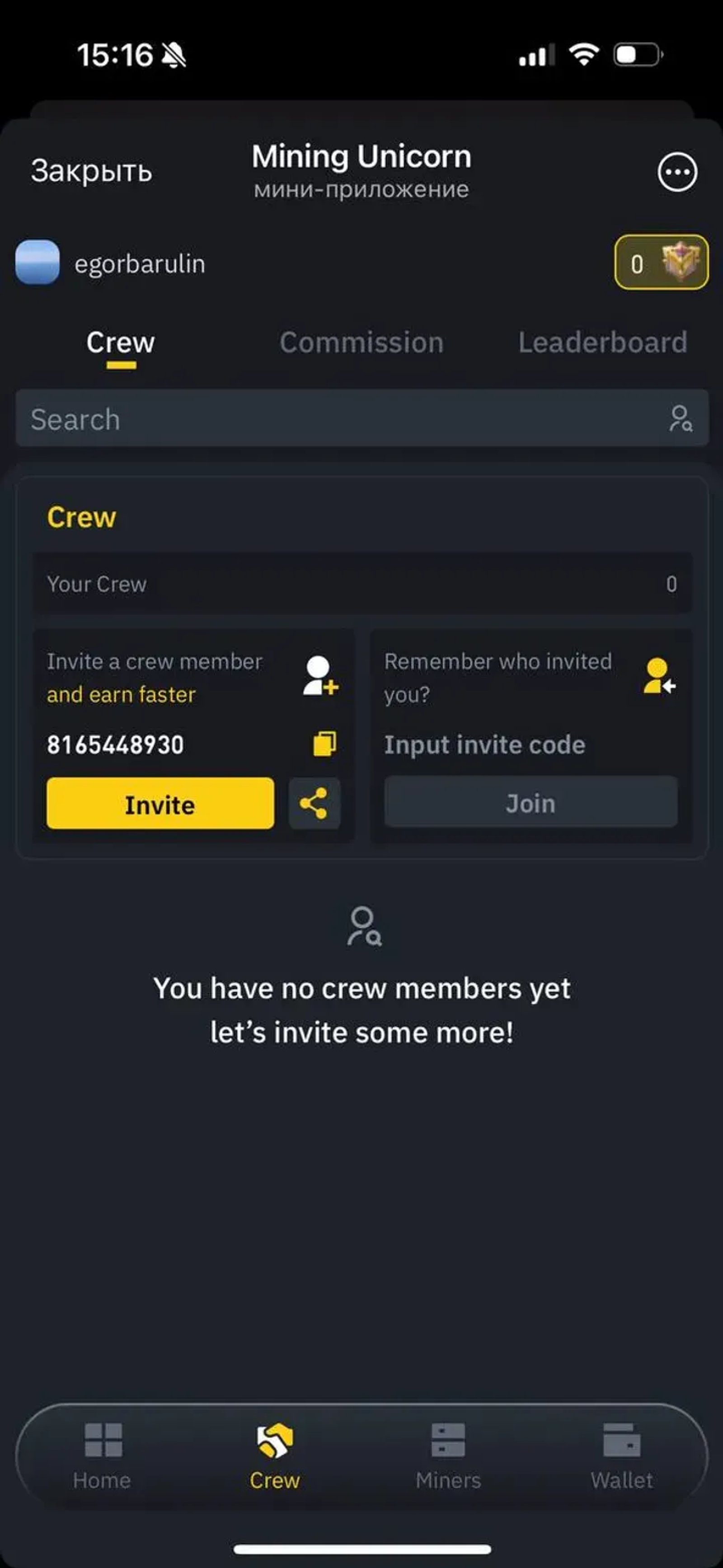Close the Mining Unicorn mini app

(91, 171)
